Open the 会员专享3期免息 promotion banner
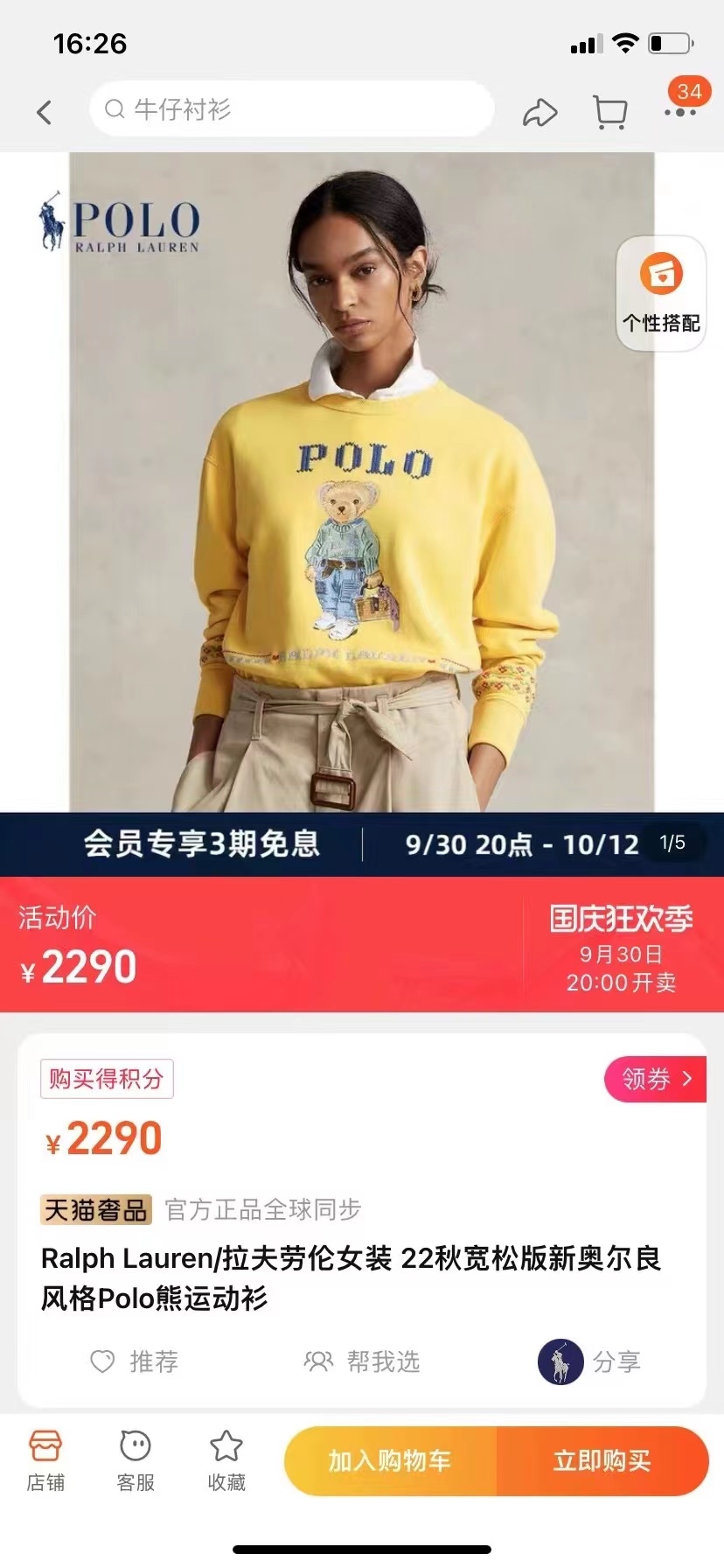The image size is (724, 1568). tap(203, 843)
